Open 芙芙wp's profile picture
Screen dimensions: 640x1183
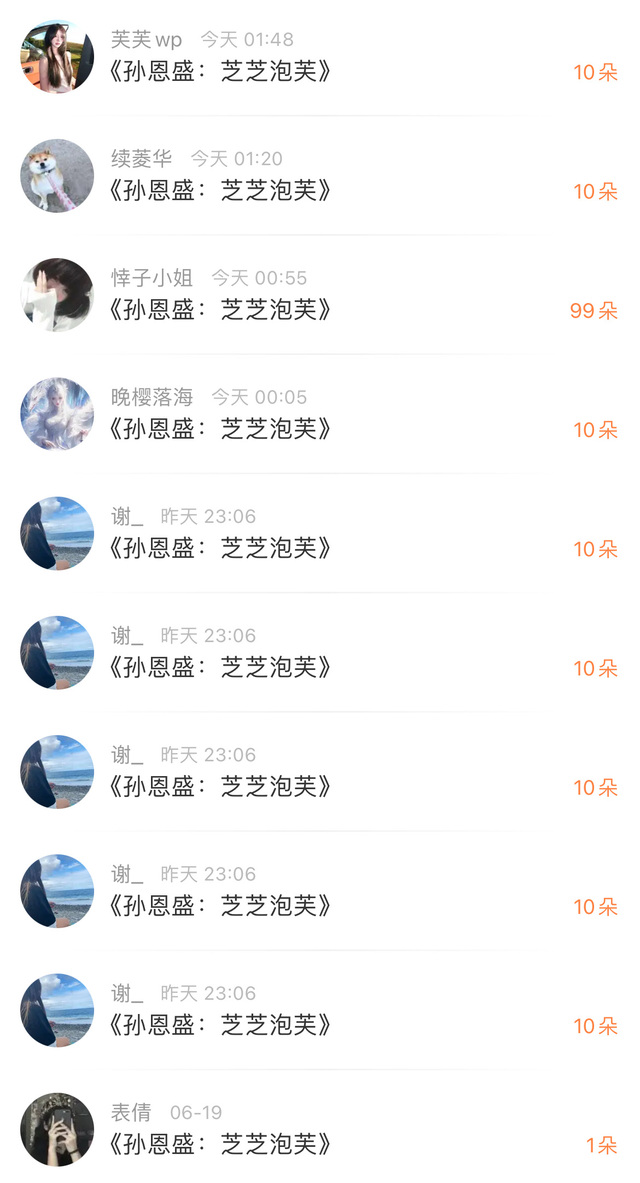(57, 57)
